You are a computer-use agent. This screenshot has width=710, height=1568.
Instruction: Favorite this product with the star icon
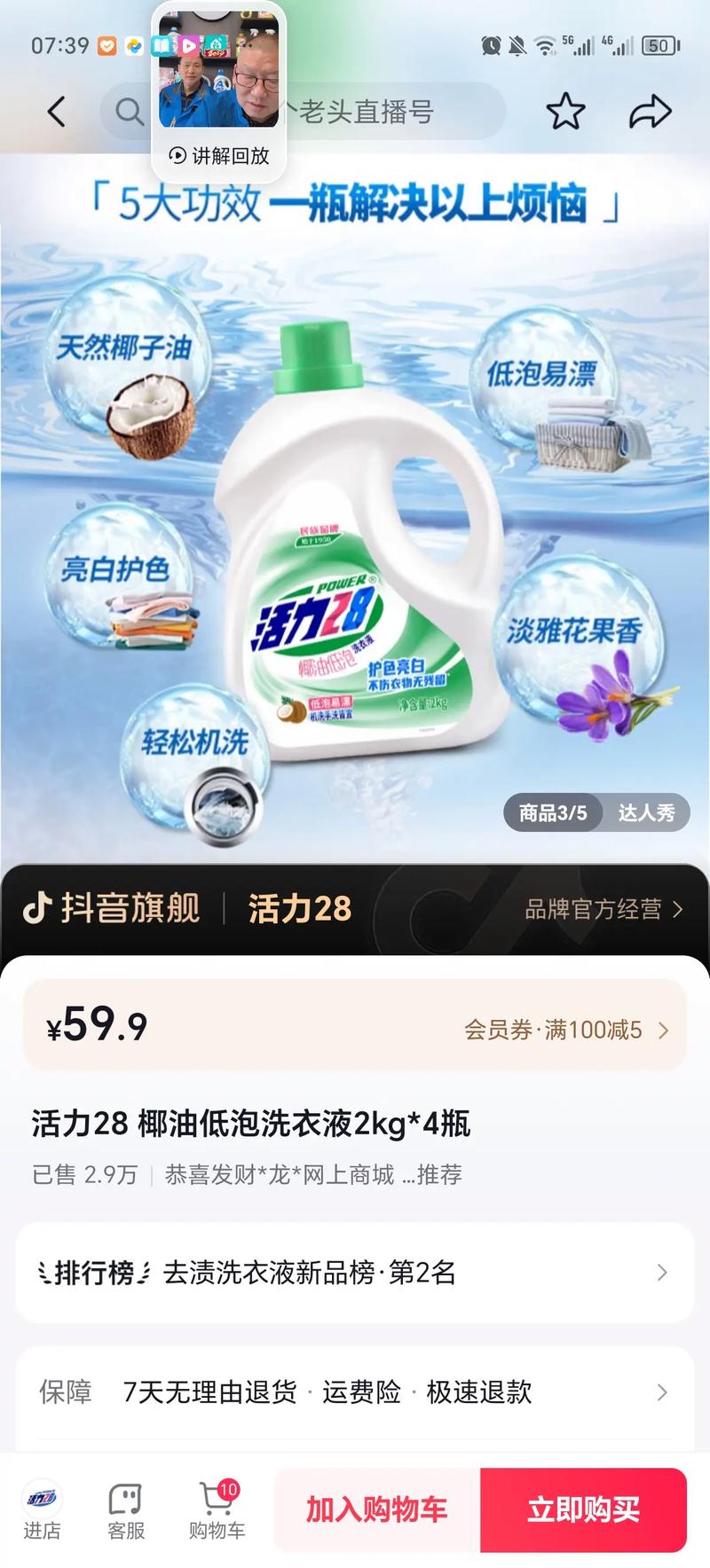point(565,112)
